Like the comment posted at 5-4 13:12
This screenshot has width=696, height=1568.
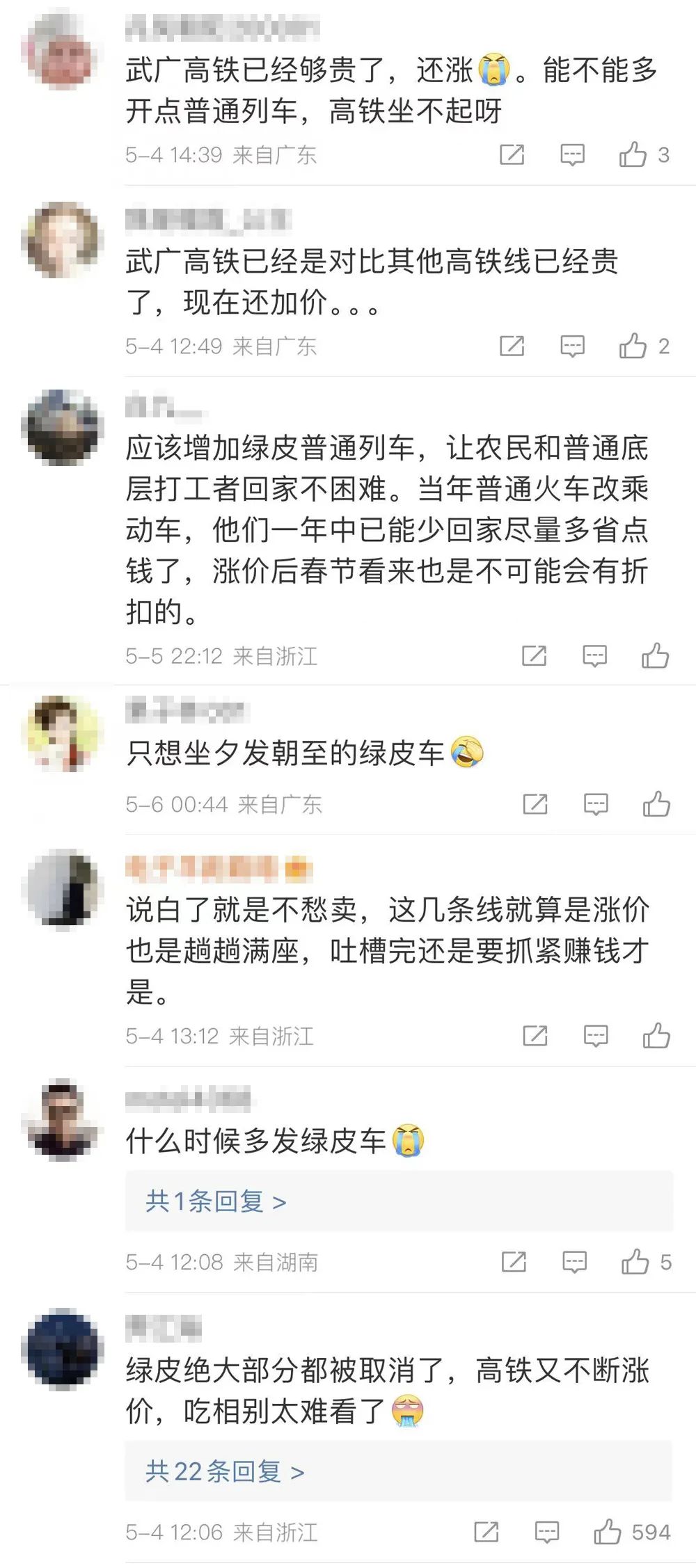pos(656,1036)
